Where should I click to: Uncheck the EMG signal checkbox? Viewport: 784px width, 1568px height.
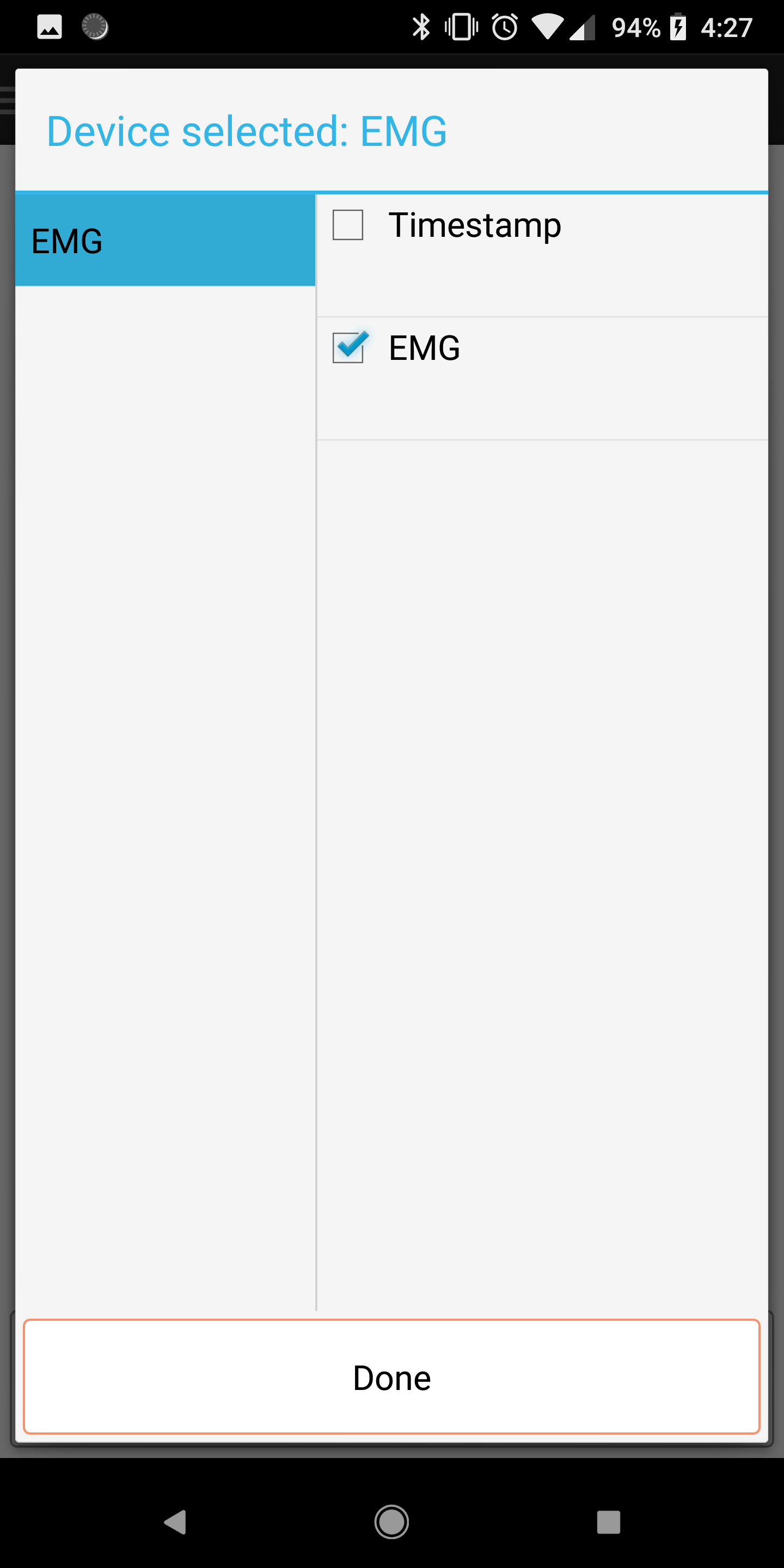pos(348,348)
